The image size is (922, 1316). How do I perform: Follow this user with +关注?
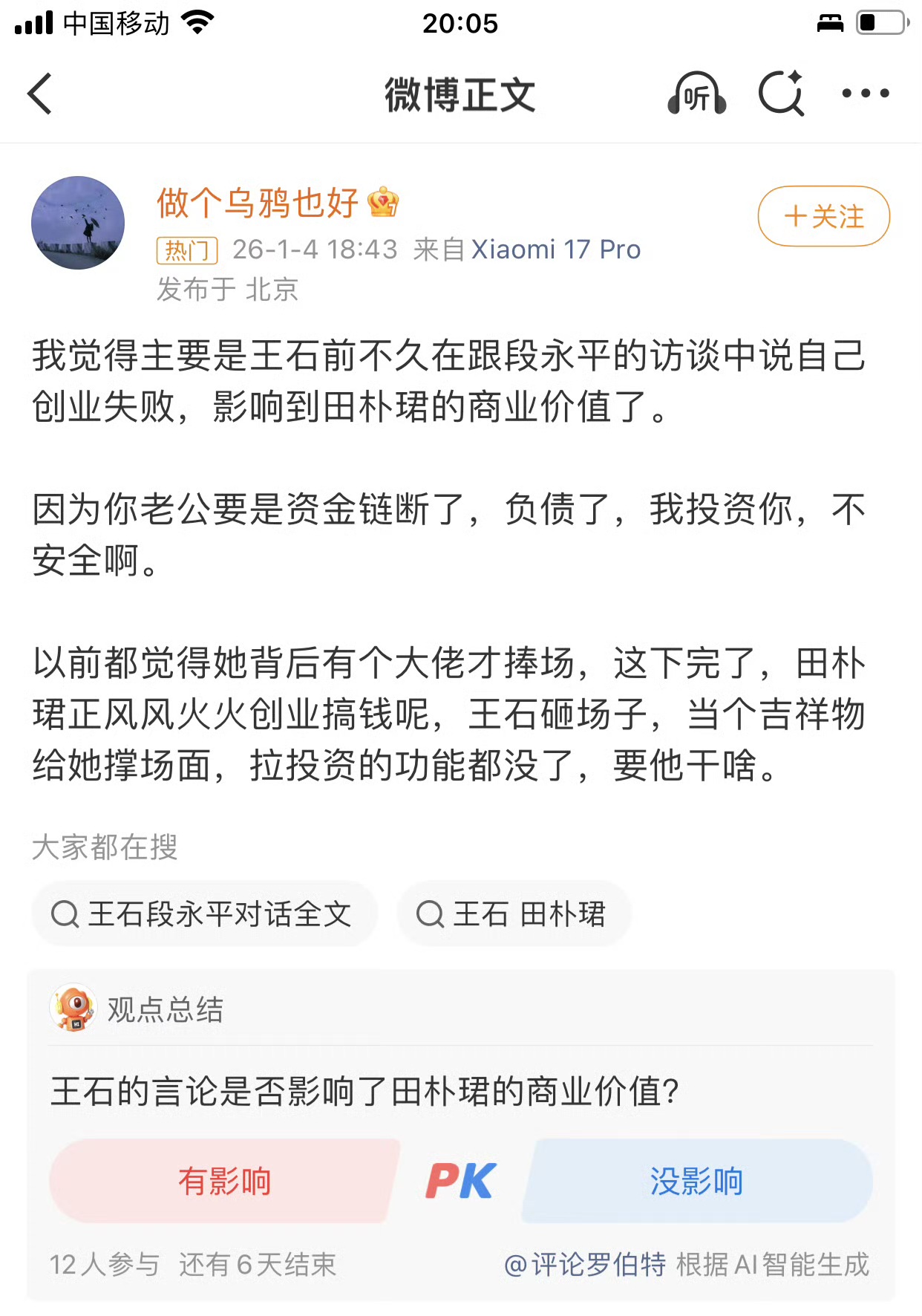(x=823, y=216)
